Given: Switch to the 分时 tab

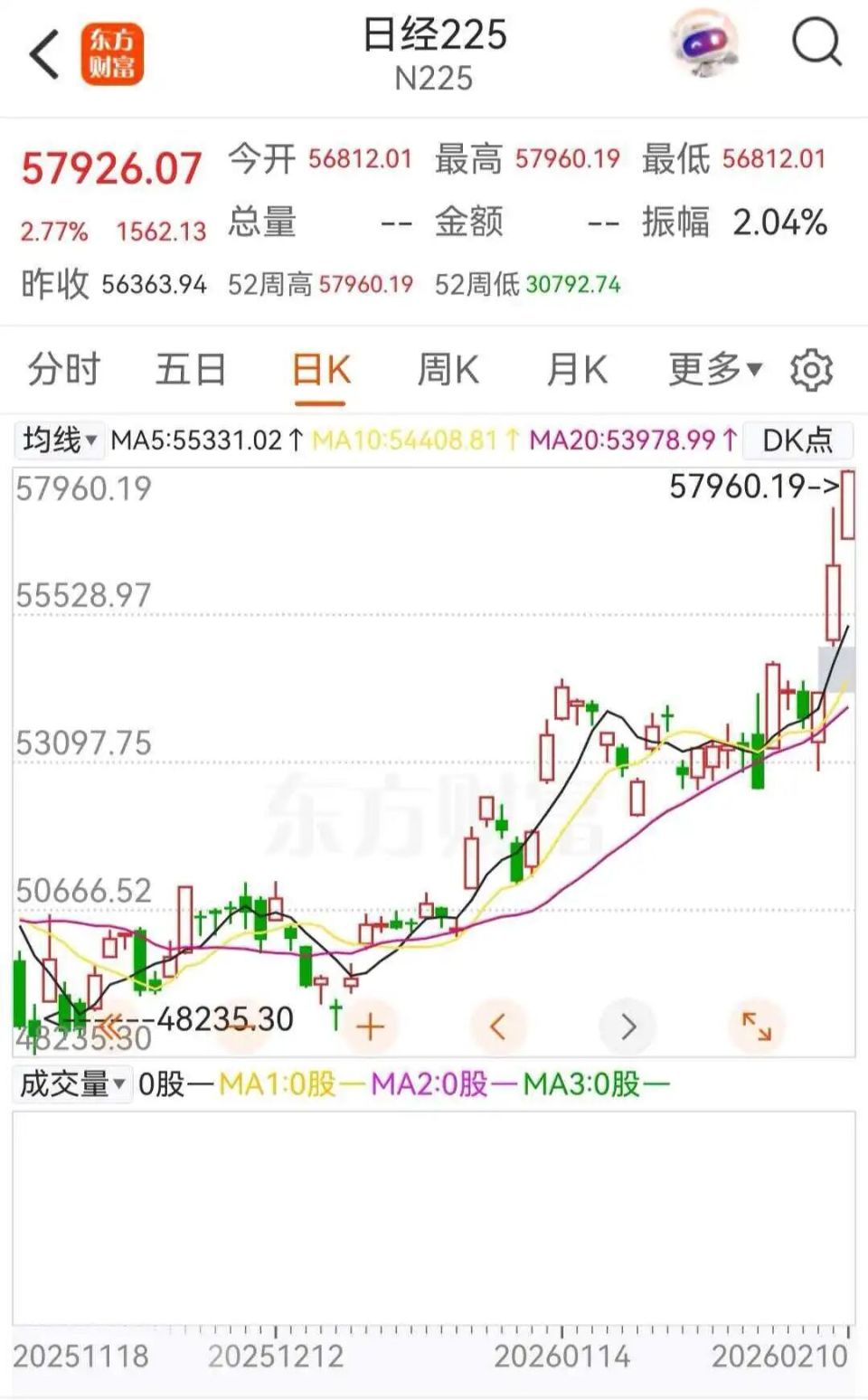Looking at the screenshot, I should point(63,369).
